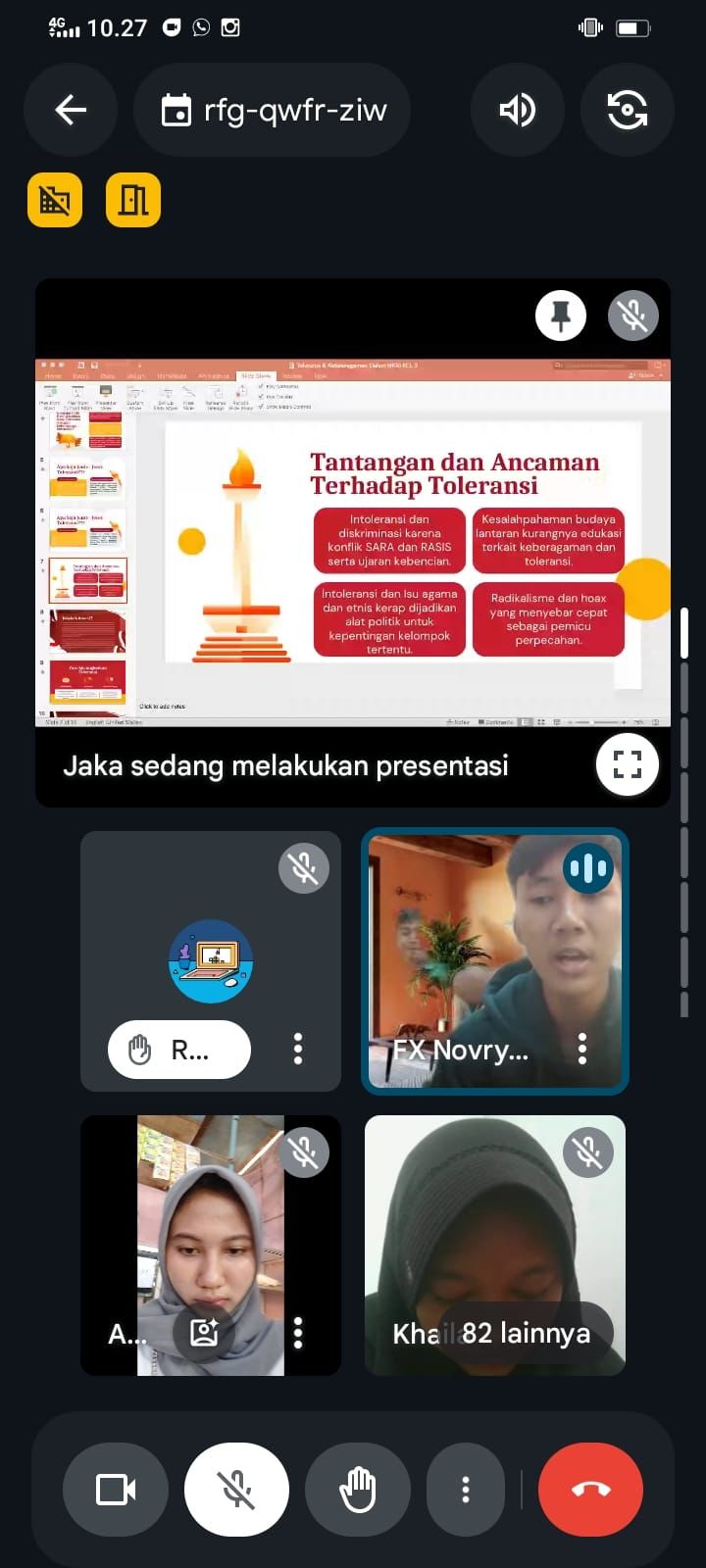Viewport: 706px width, 1568px height.
Task: Open options for participant R...
Action: click(x=298, y=1050)
